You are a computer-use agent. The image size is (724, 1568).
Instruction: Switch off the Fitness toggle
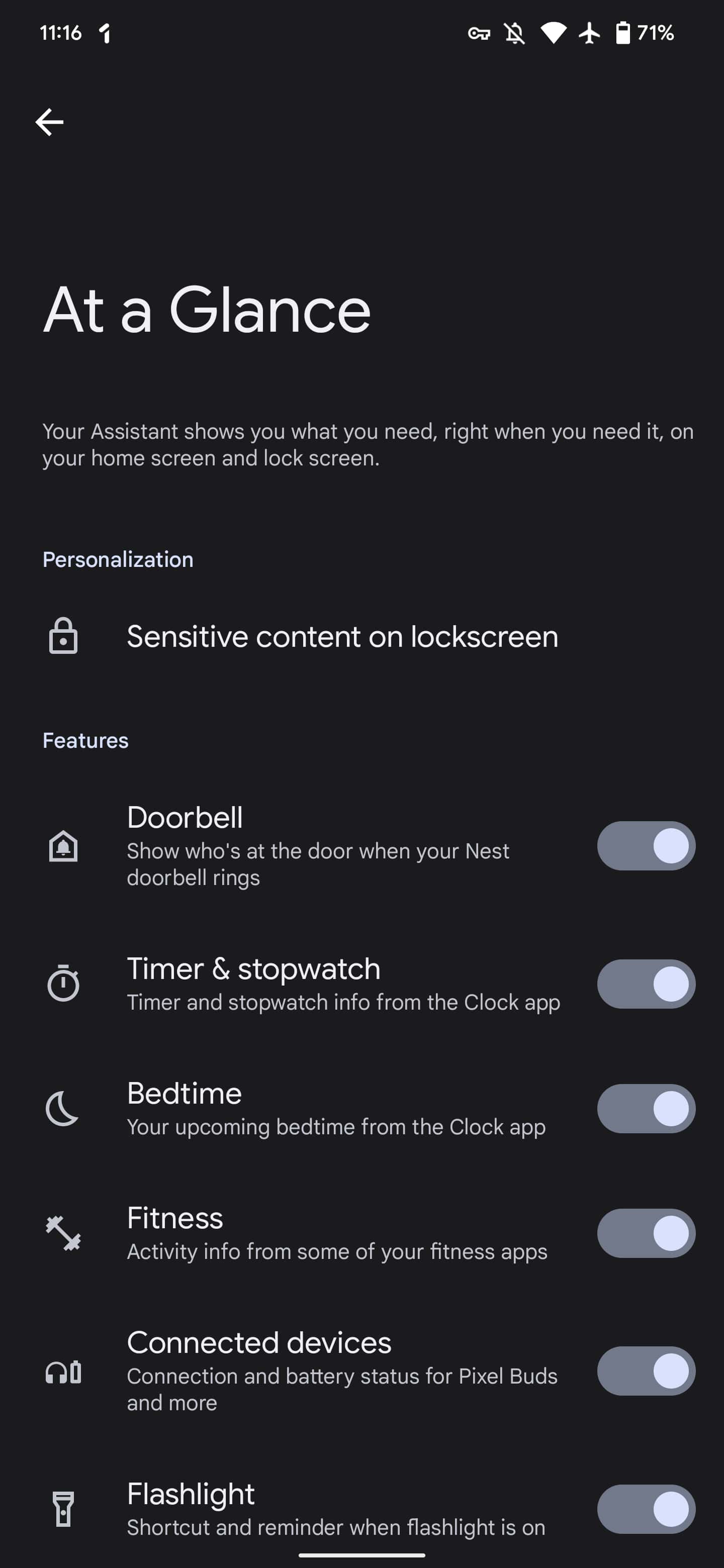pyautogui.click(x=646, y=1233)
